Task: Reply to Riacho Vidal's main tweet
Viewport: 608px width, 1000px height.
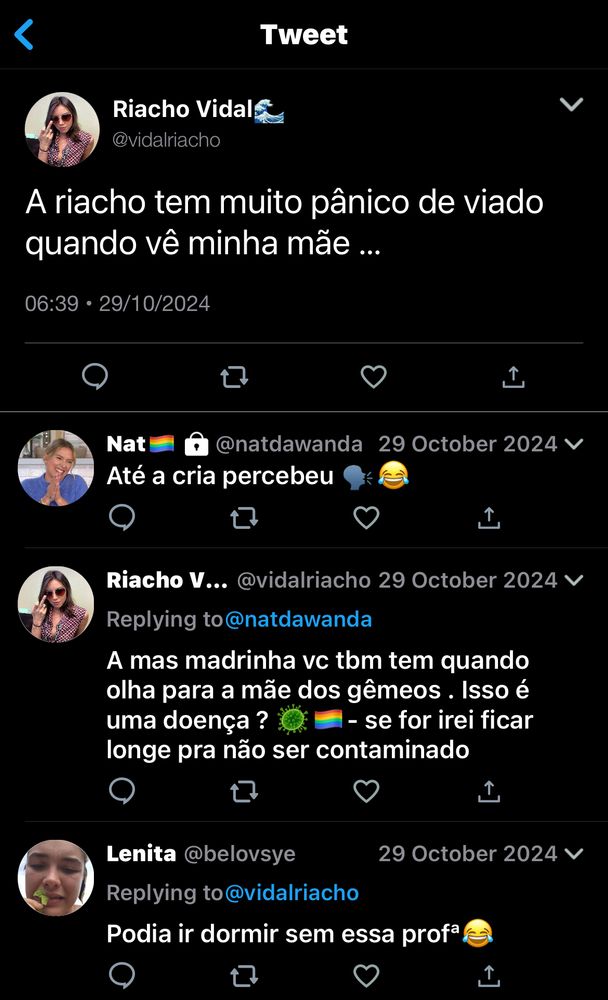Action: pos(94,377)
